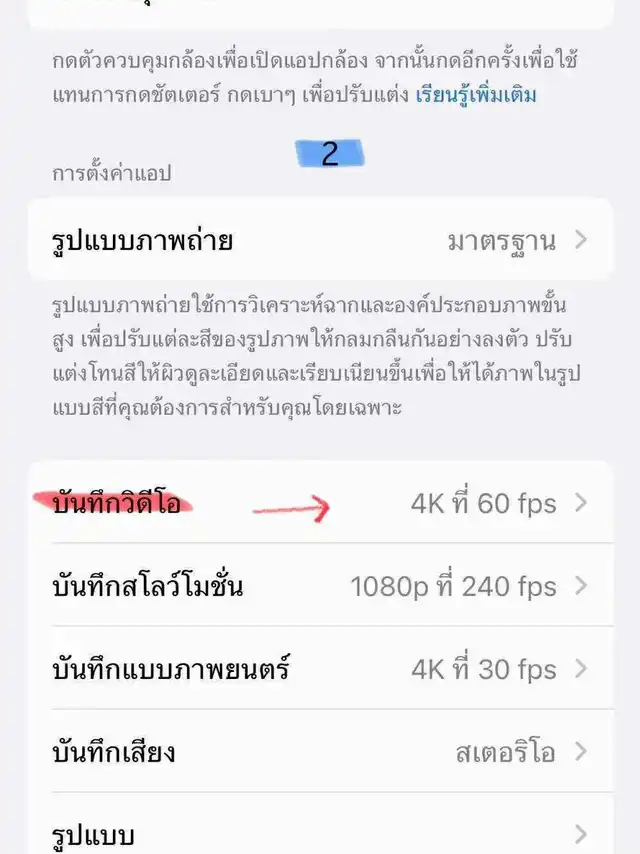Screen dimensions: 640x854
Task: Open the เรียนรู้เพิ่มเติม link
Action: point(478,95)
